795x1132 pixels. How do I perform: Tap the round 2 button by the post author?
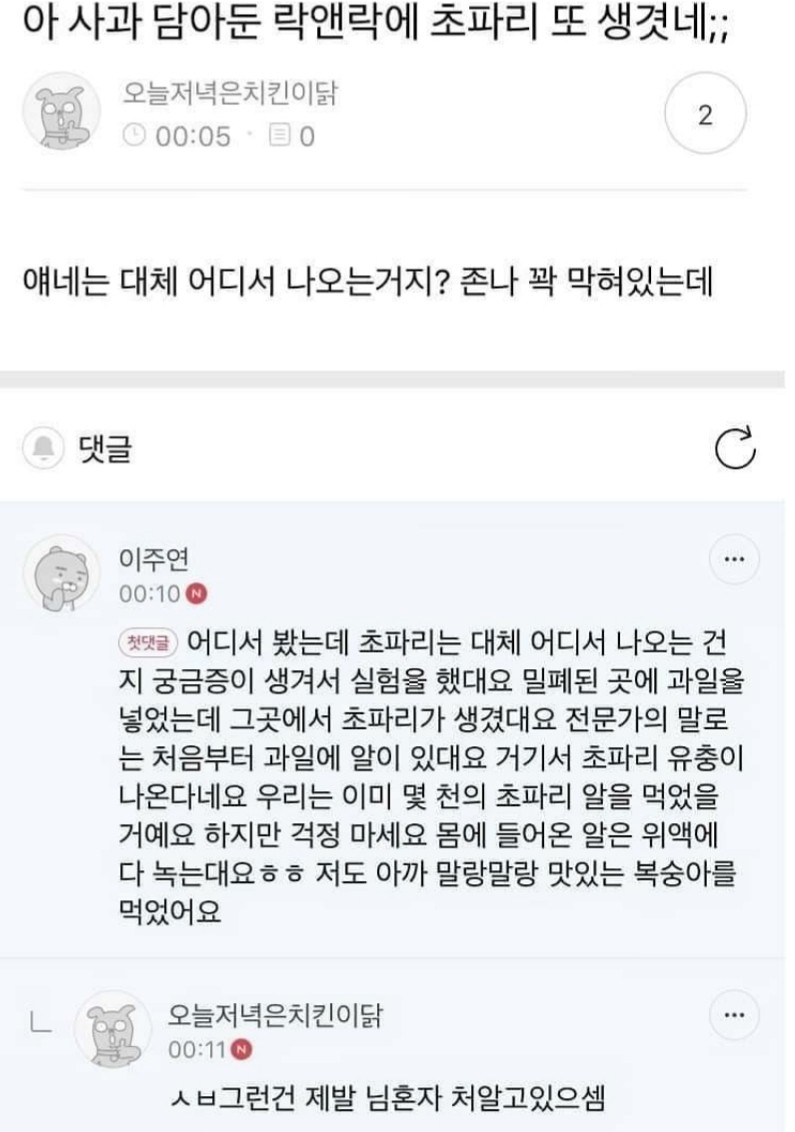704,116
